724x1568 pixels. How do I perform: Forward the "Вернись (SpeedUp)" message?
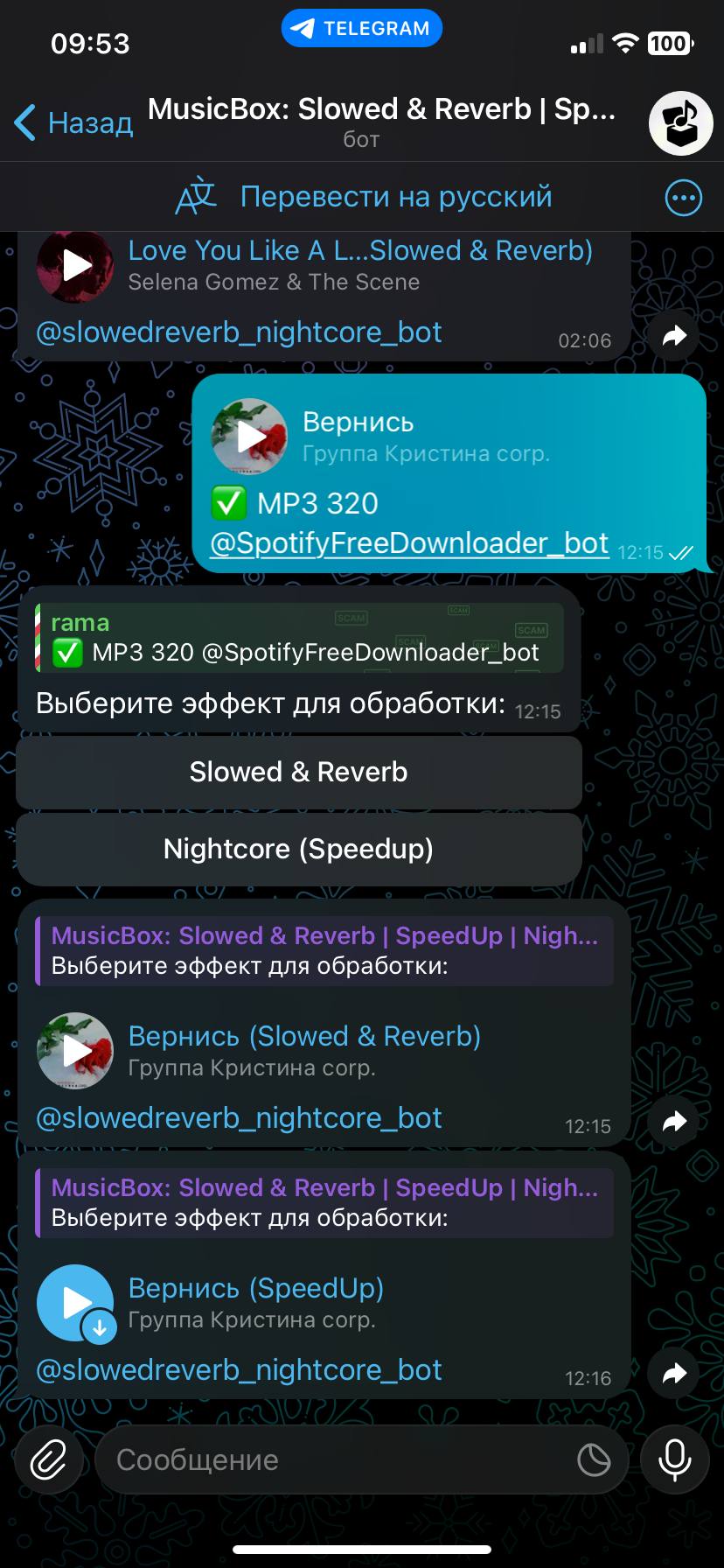[x=673, y=1375]
